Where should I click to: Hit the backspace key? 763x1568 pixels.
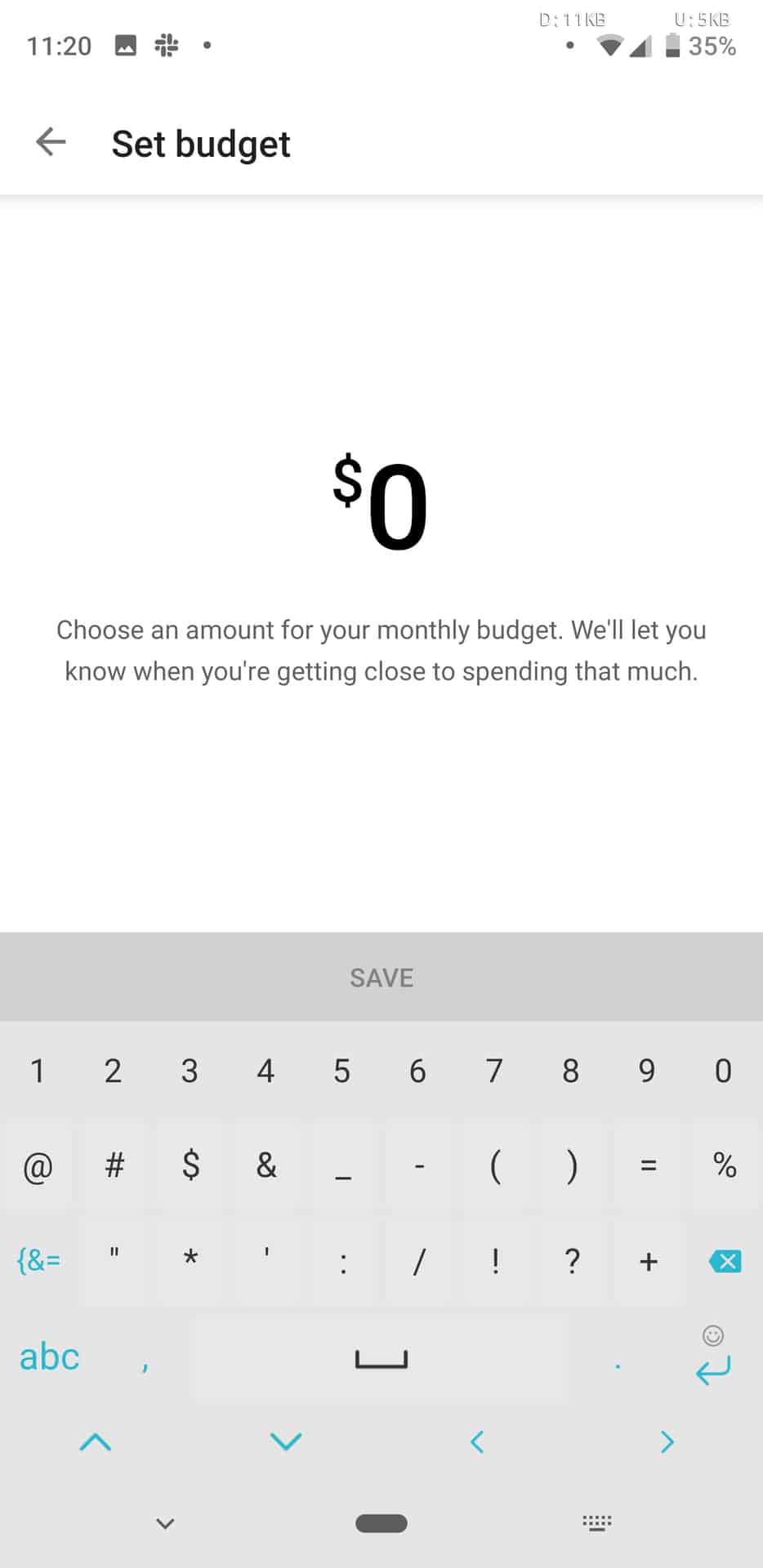tap(725, 1261)
